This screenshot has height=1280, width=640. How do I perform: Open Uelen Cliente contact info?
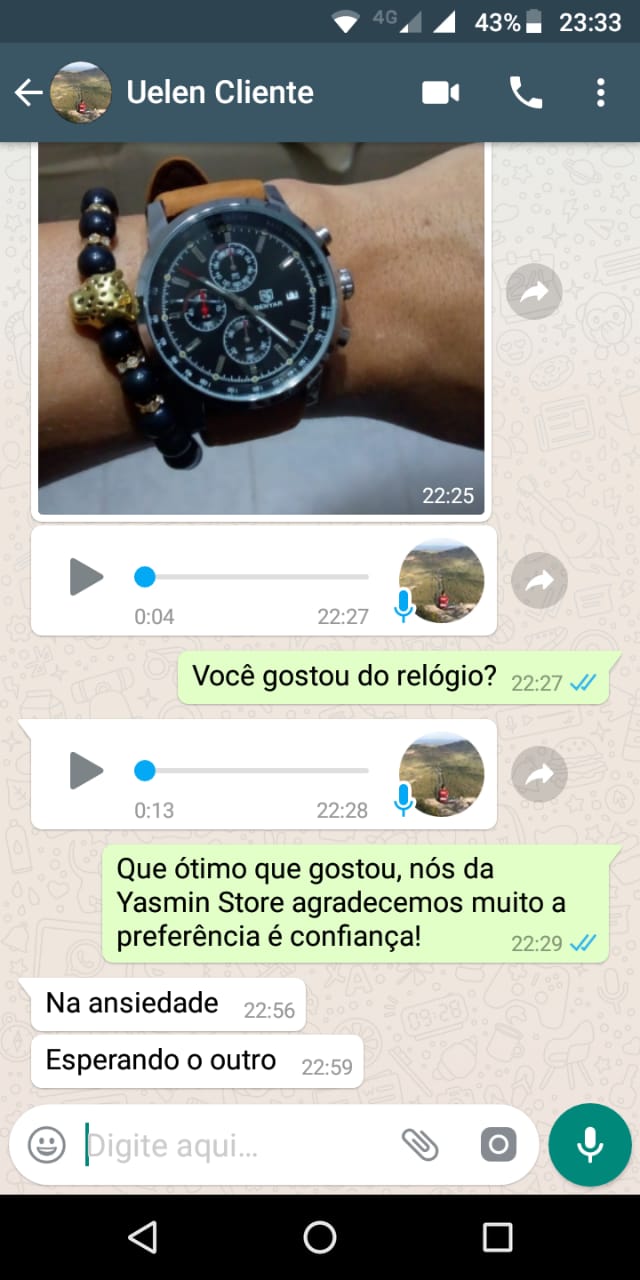click(x=219, y=93)
